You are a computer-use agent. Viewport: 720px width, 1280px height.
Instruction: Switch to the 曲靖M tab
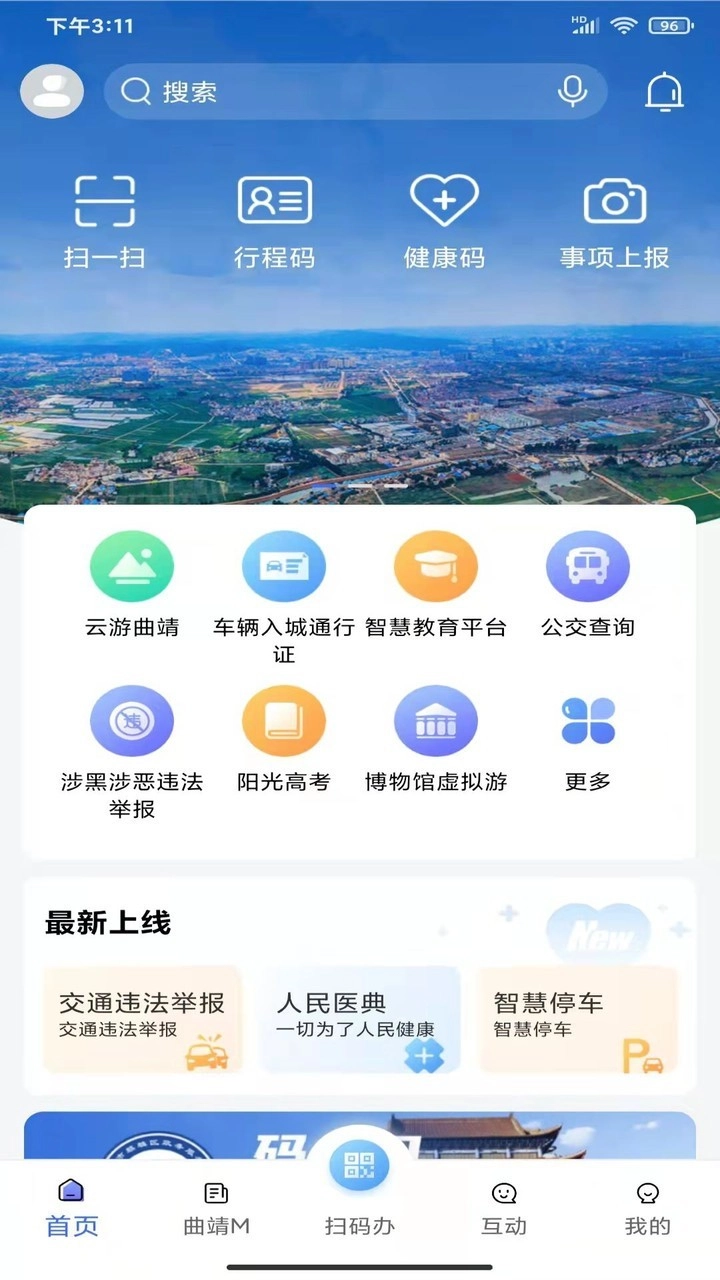(215, 1205)
